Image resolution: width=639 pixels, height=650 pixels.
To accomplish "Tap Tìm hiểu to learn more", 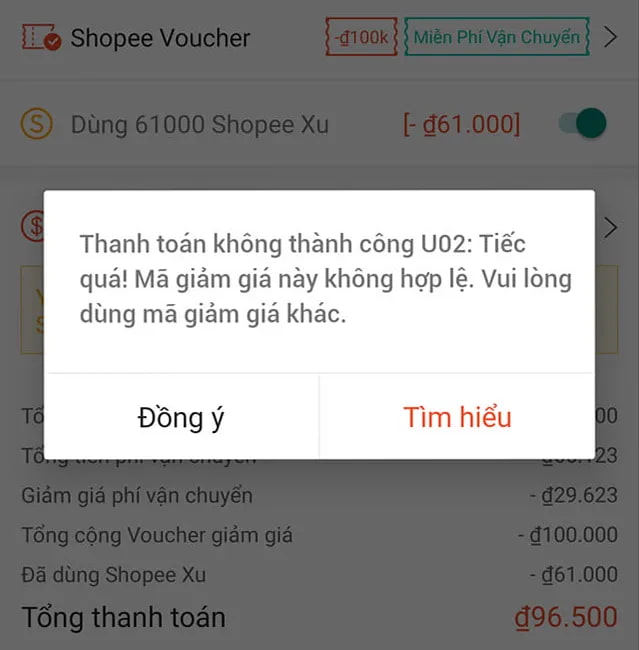I will 457,417.
